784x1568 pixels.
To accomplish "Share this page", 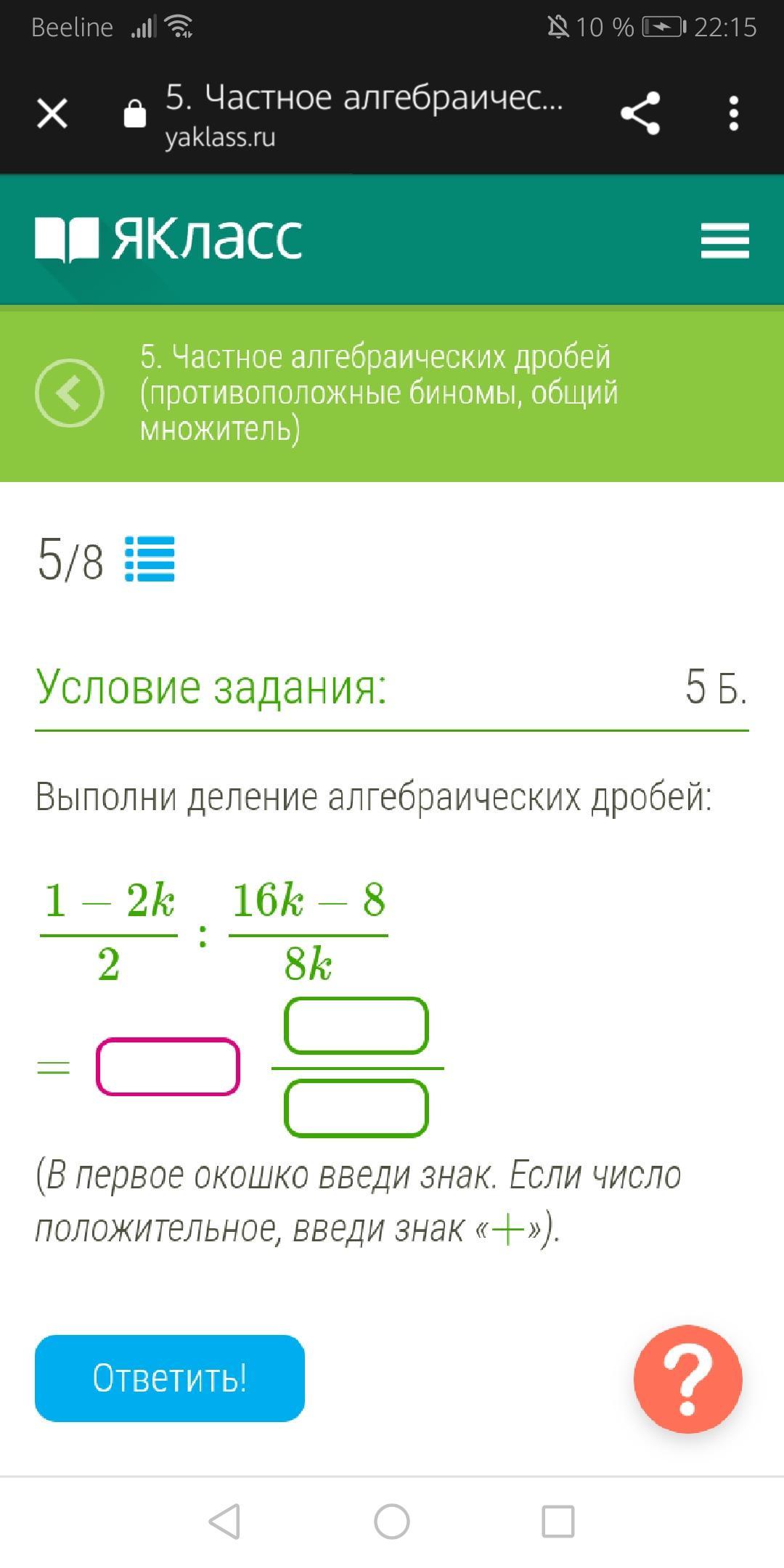I will pos(640,113).
